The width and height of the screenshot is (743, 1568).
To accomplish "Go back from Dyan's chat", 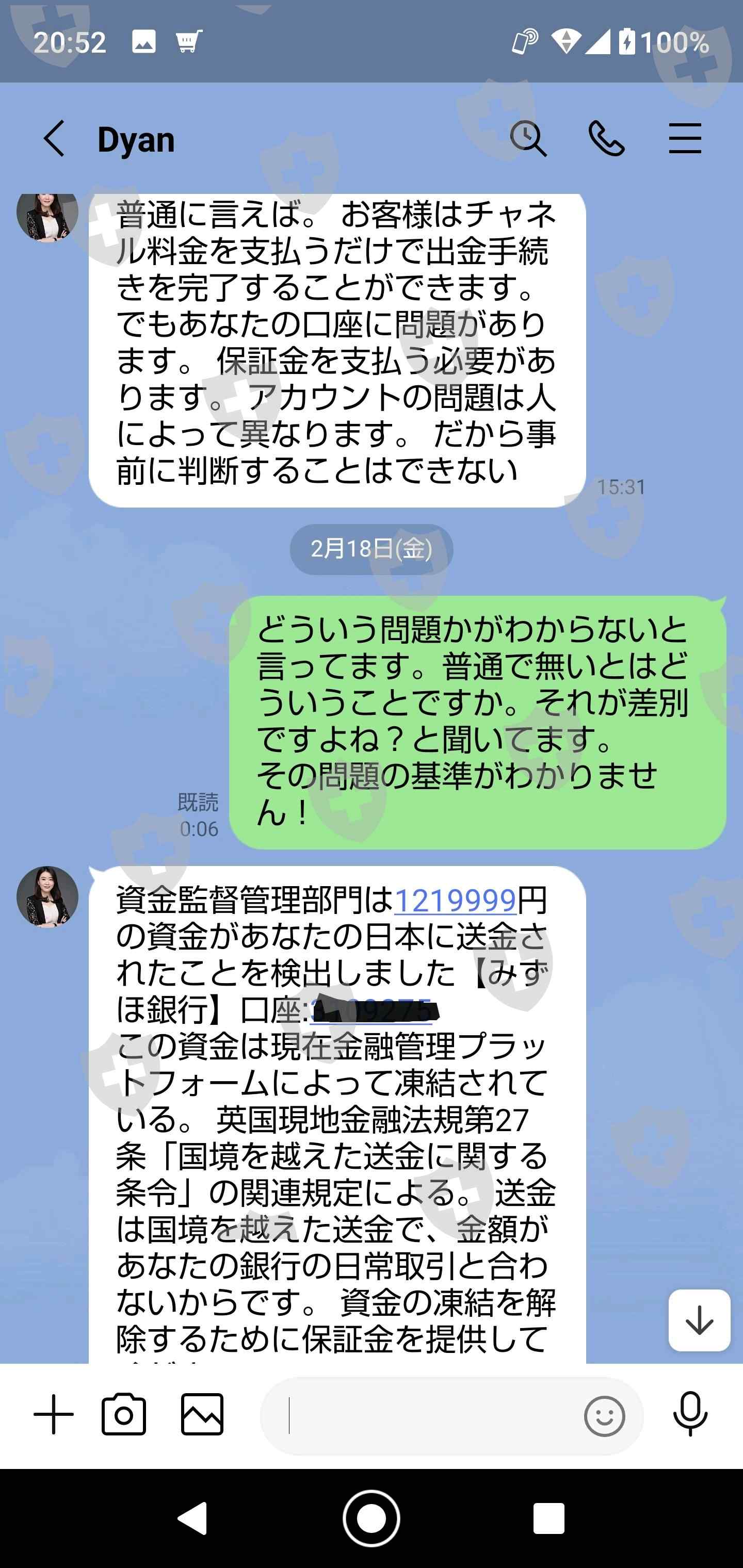I will tap(54, 139).
